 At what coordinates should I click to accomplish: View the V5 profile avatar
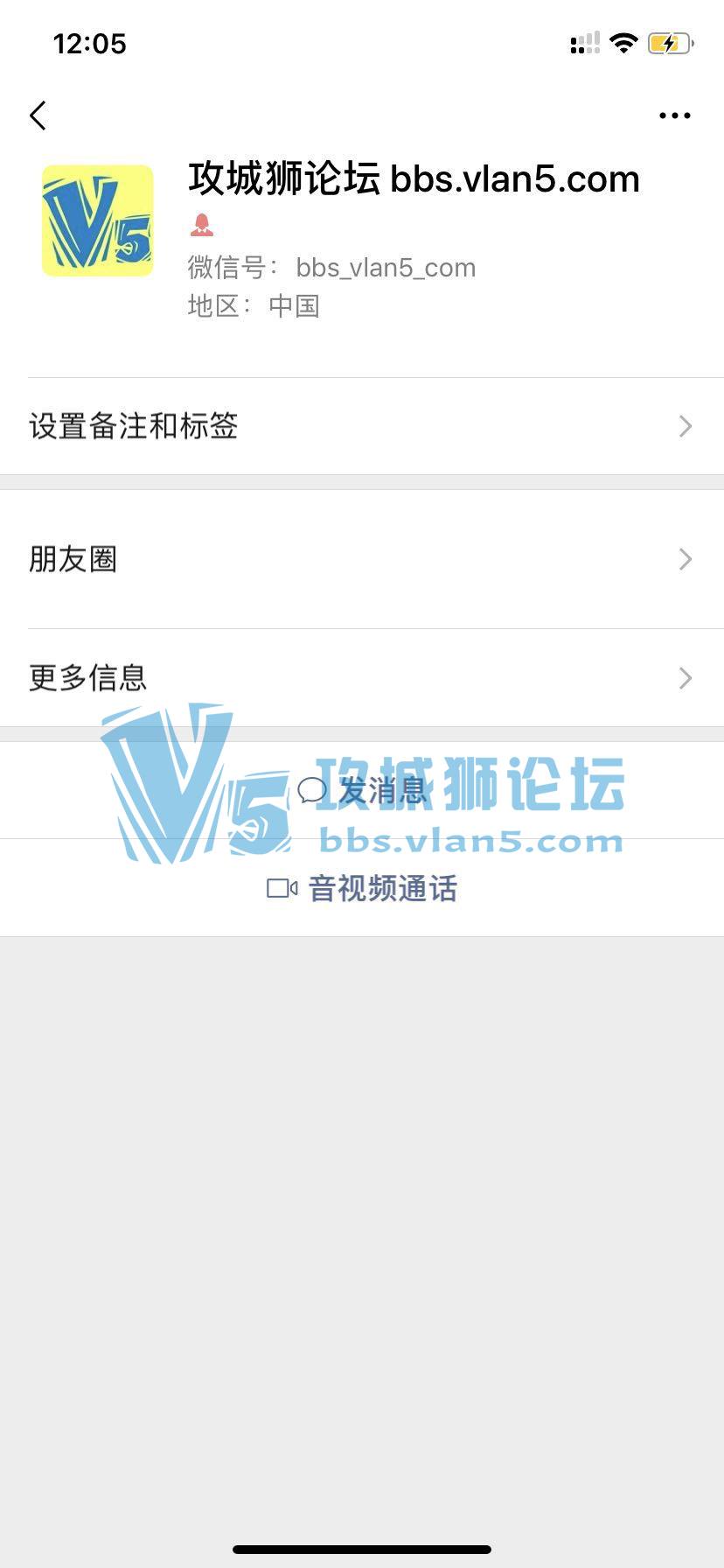pos(98,220)
